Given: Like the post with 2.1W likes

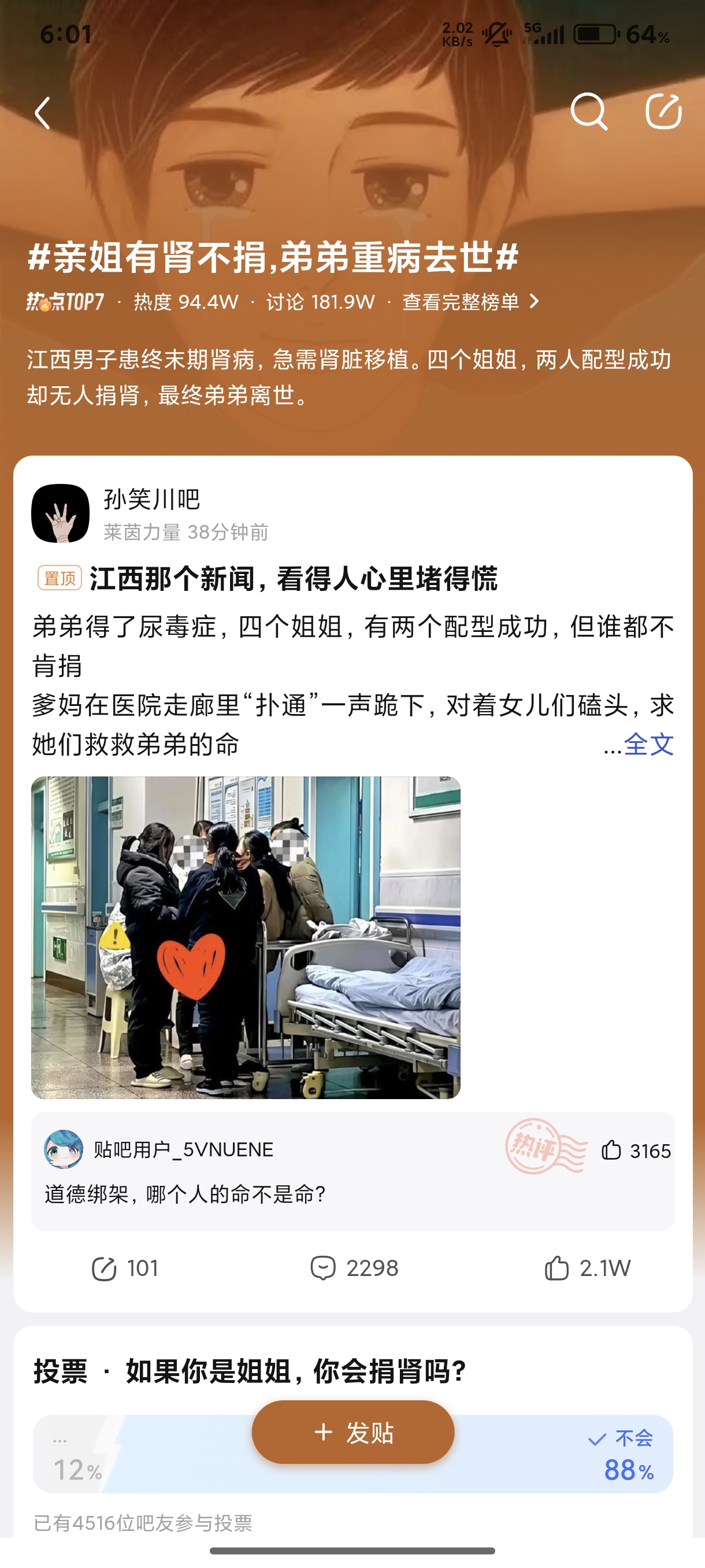Looking at the screenshot, I should [x=587, y=1269].
